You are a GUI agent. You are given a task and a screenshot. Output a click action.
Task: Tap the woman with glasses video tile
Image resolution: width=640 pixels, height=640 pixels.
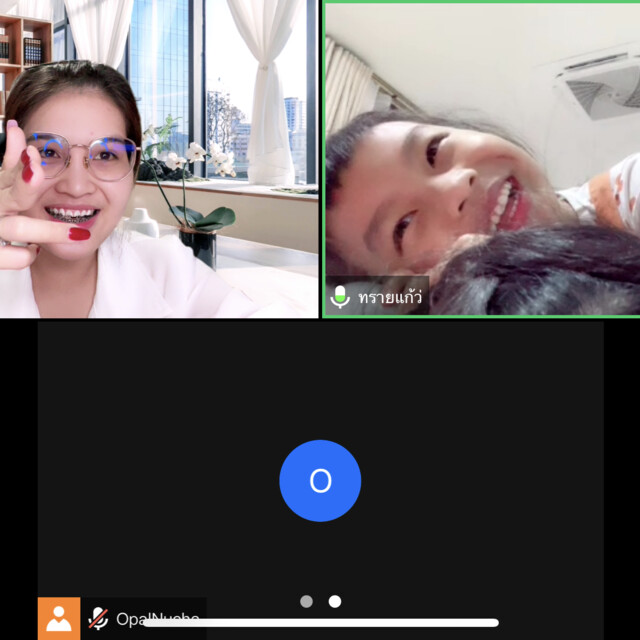(158, 160)
